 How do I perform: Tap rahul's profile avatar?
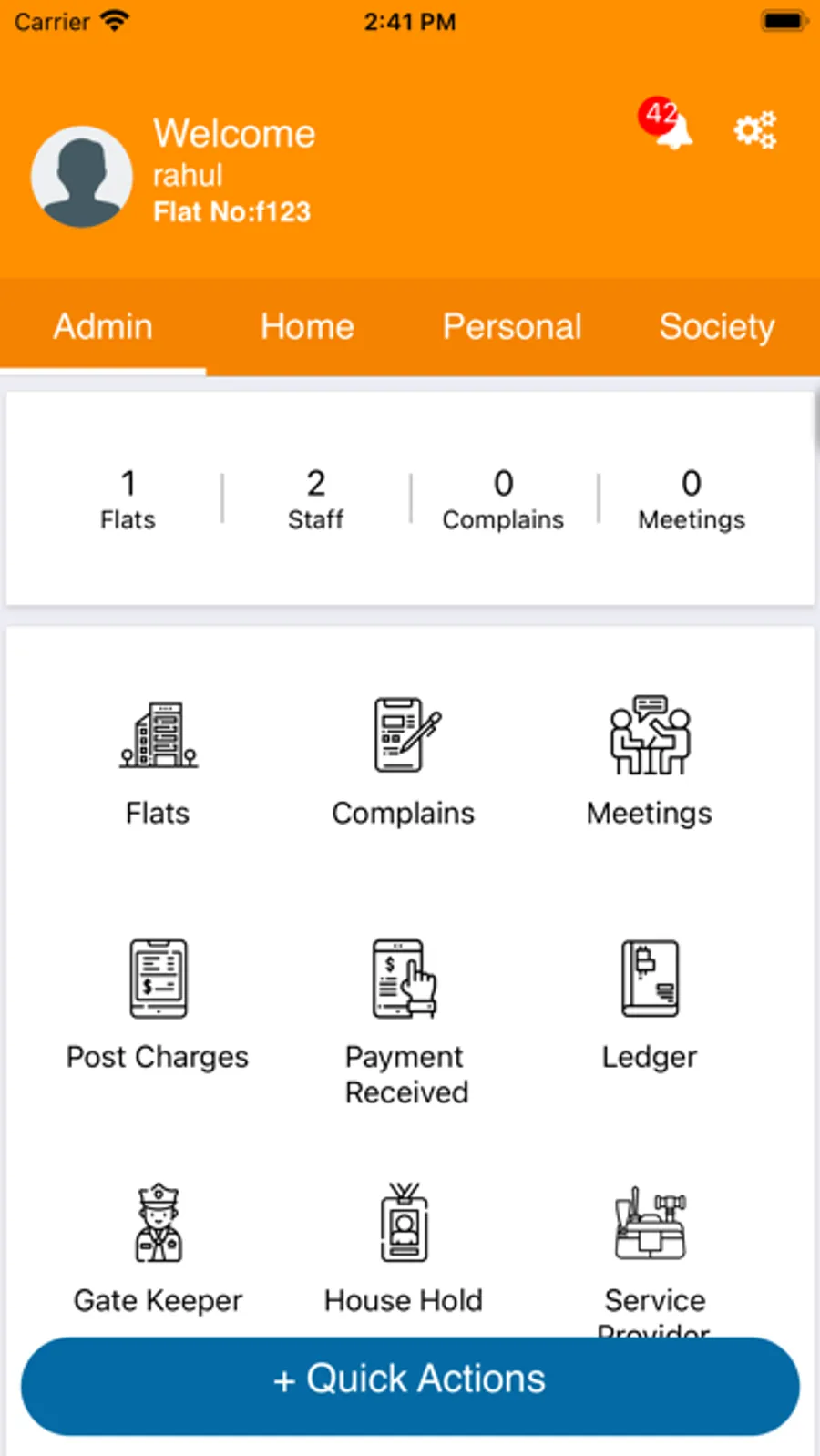[82, 177]
